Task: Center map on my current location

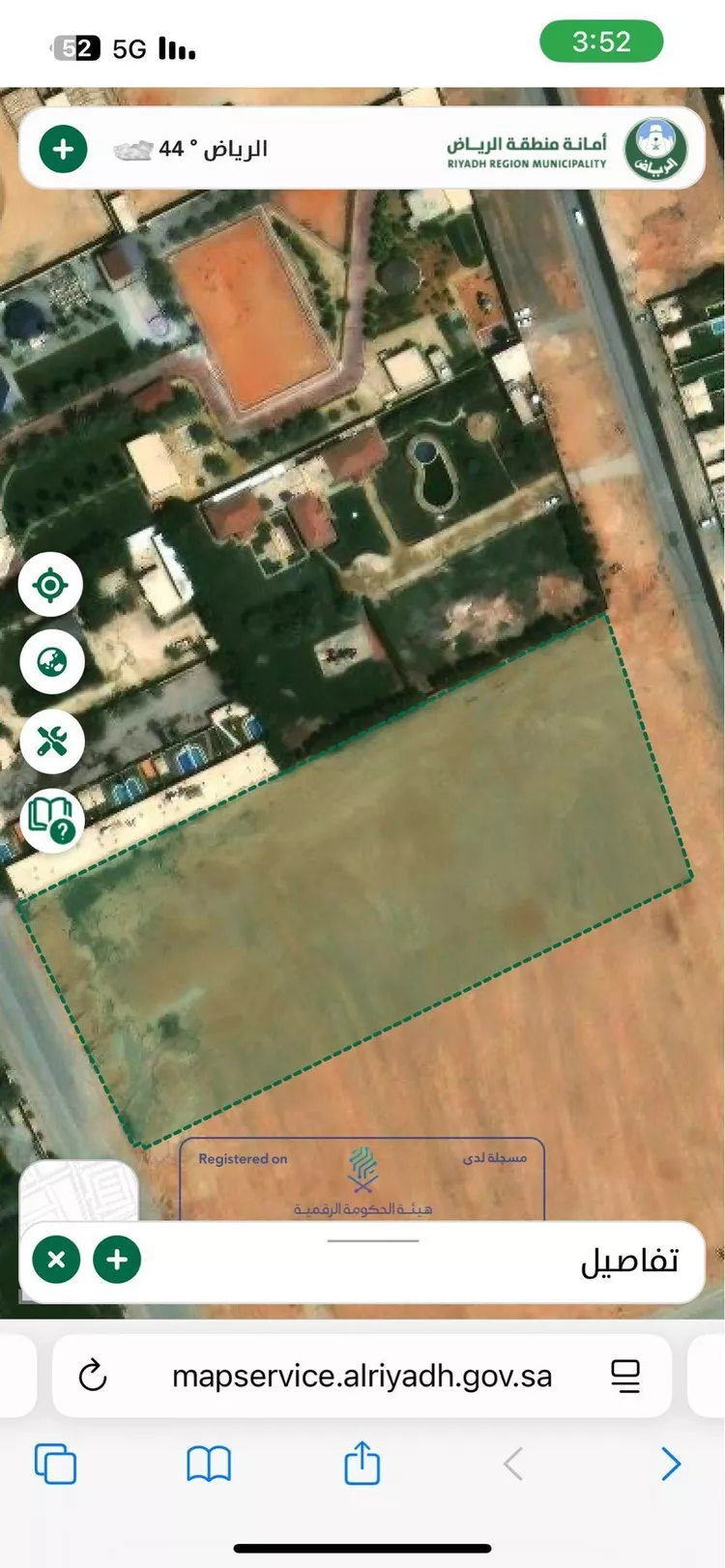Action: 50,585
